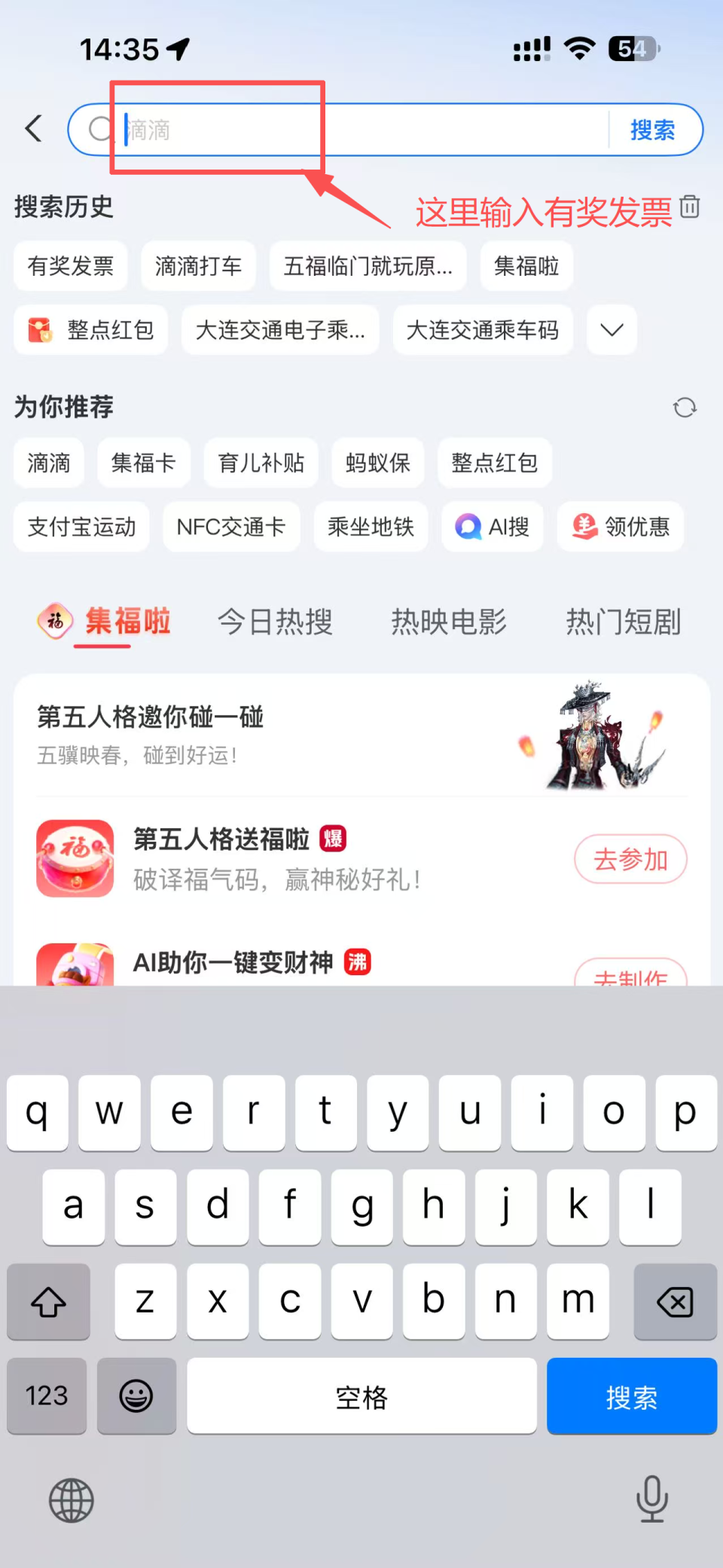Expand more search history items
723x1568 pixels.
pos(611,330)
